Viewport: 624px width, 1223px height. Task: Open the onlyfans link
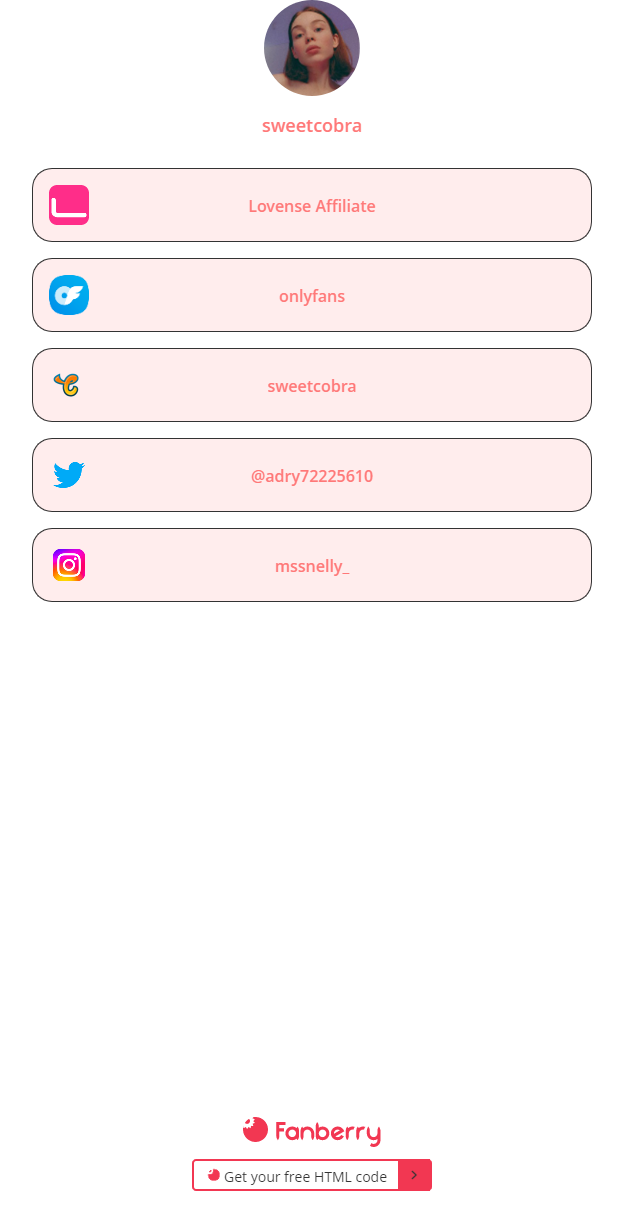click(x=312, y=295)
